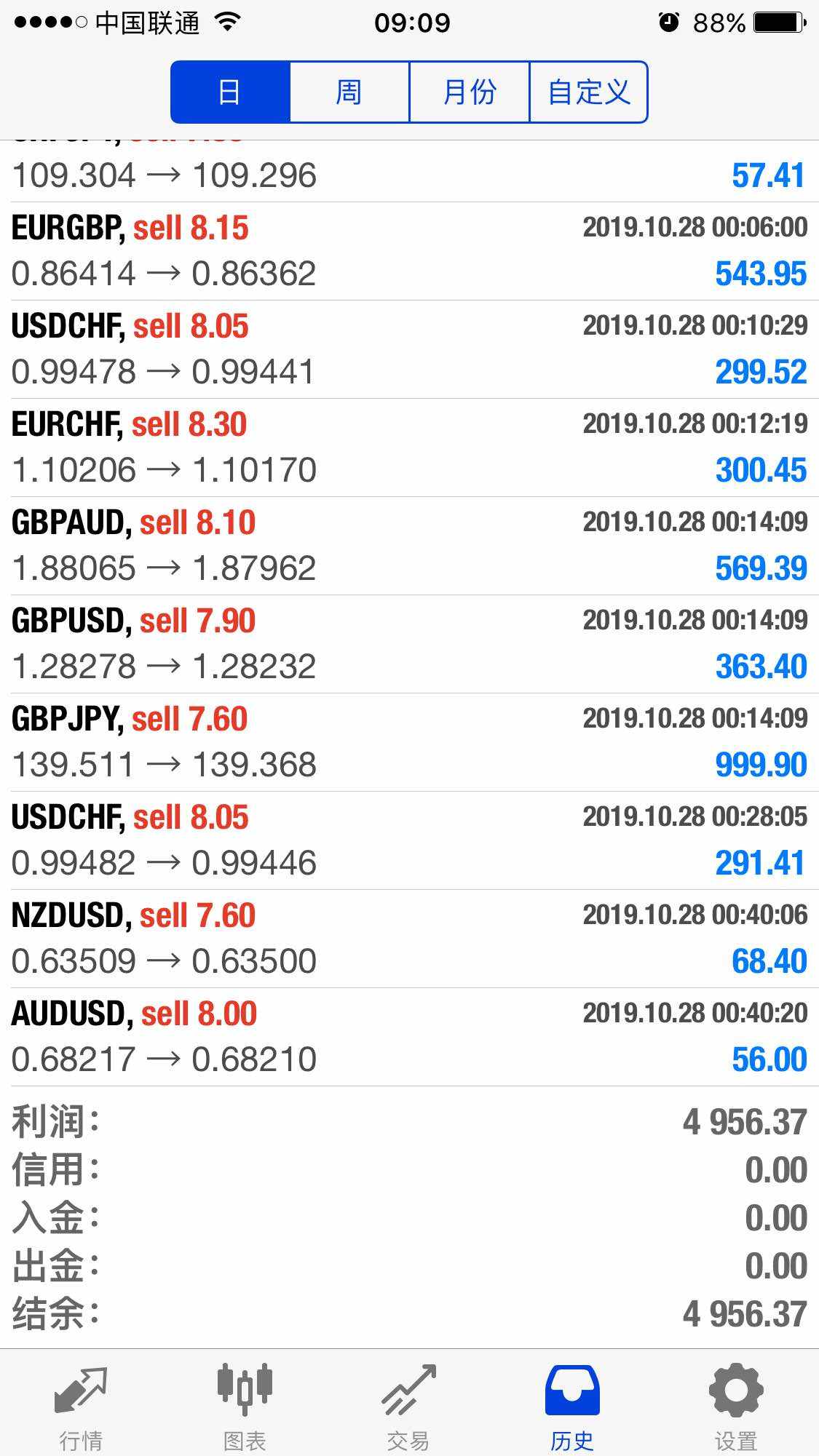Go to the 图表 chart tab
Image resolution: width=819 pixels, height=1456 pixels.
point(245,1409)
